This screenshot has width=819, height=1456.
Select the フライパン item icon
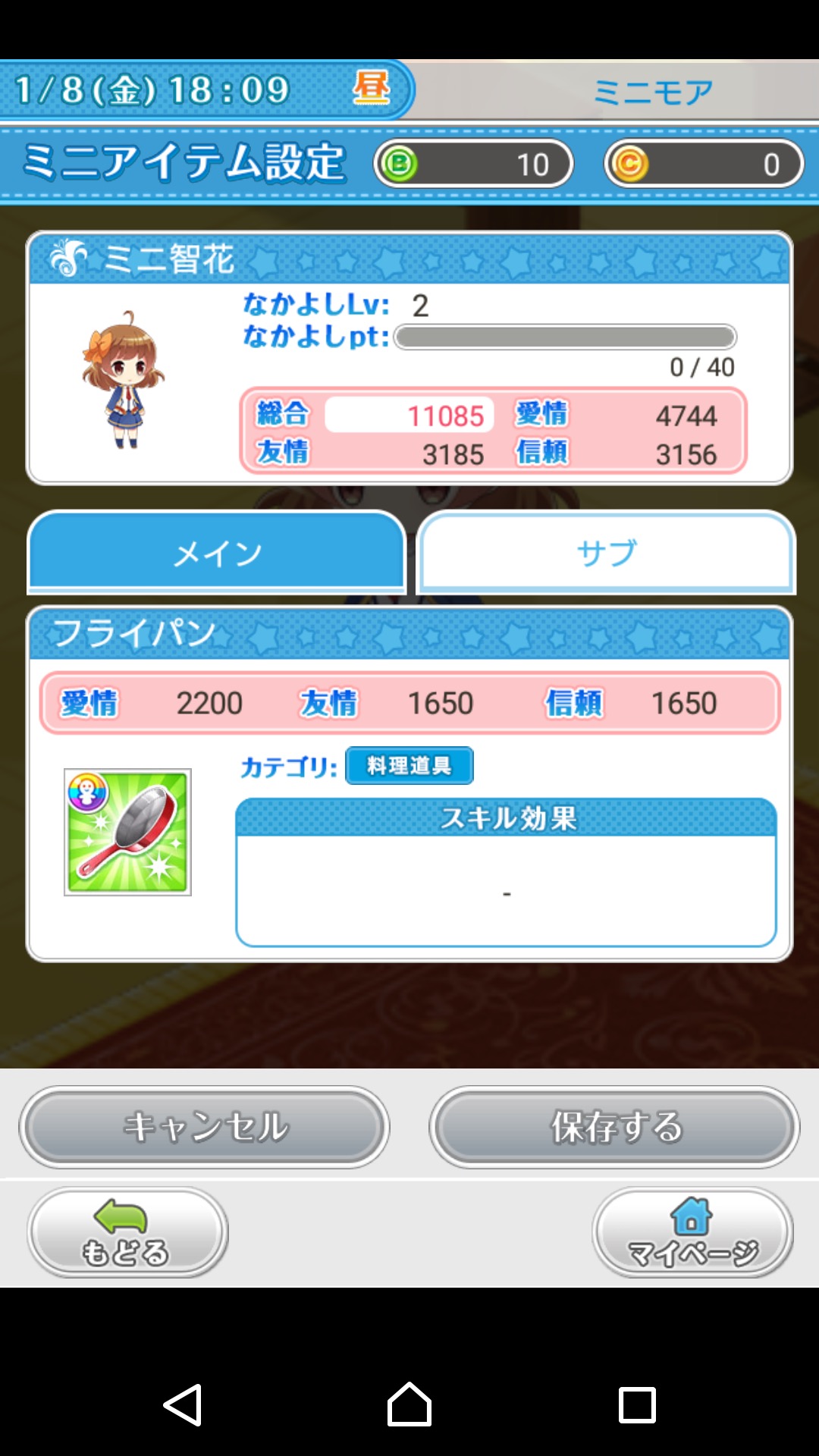(127, 832)
